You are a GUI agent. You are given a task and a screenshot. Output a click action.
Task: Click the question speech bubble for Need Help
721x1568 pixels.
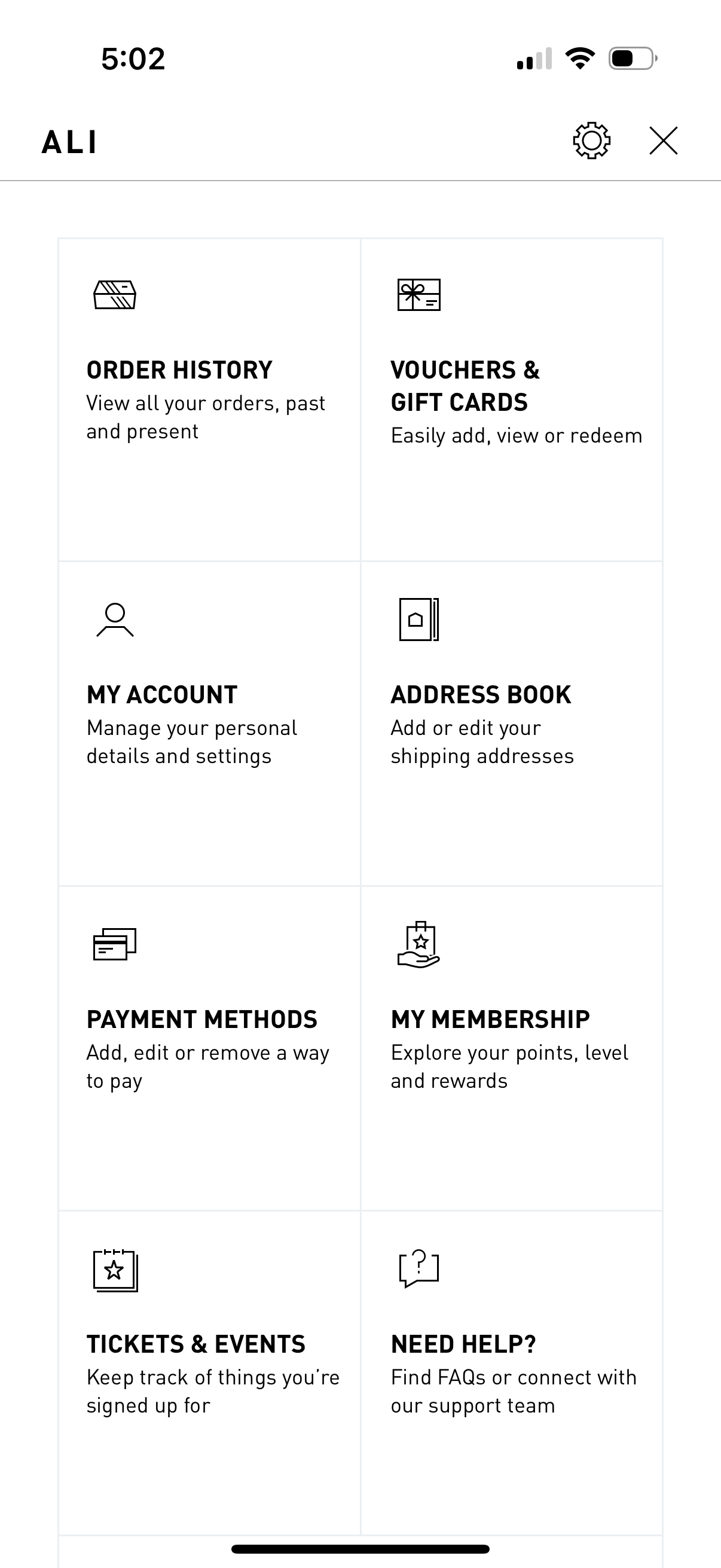(x=419, y=1271)
